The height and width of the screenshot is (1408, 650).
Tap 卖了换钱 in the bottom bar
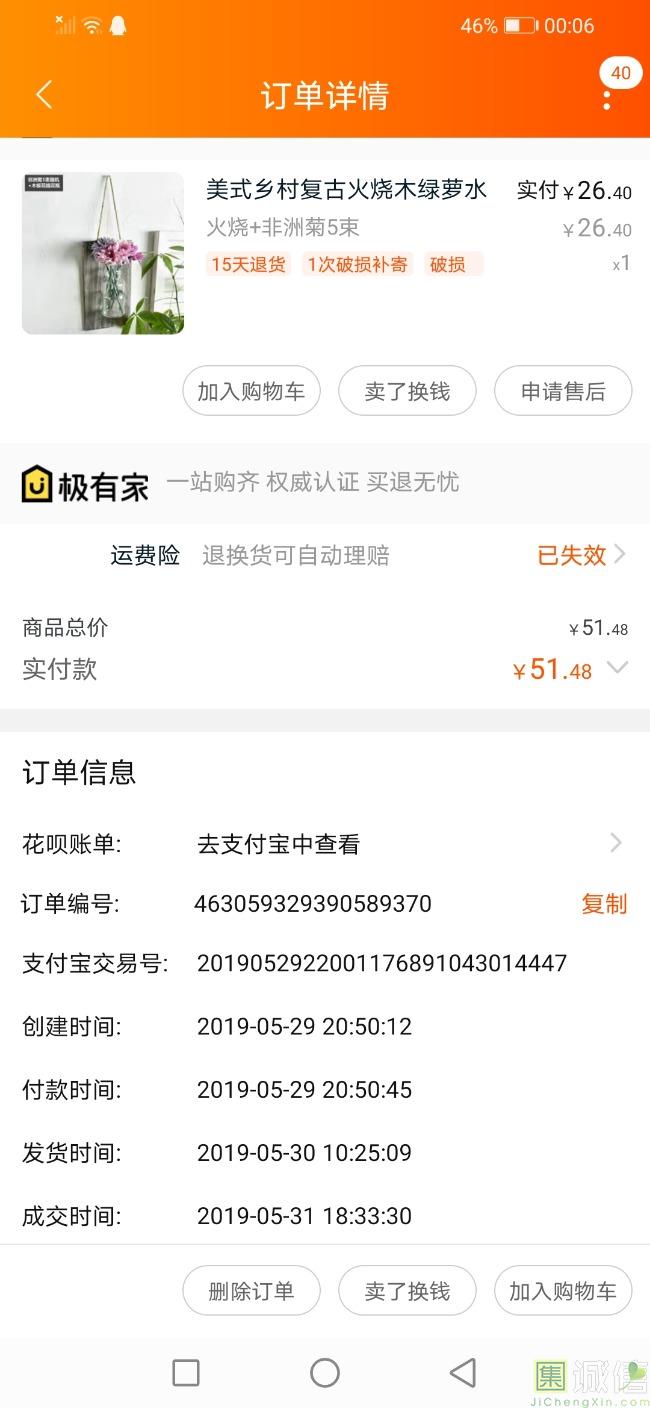pyautogui.click(x=407, y=1291)
